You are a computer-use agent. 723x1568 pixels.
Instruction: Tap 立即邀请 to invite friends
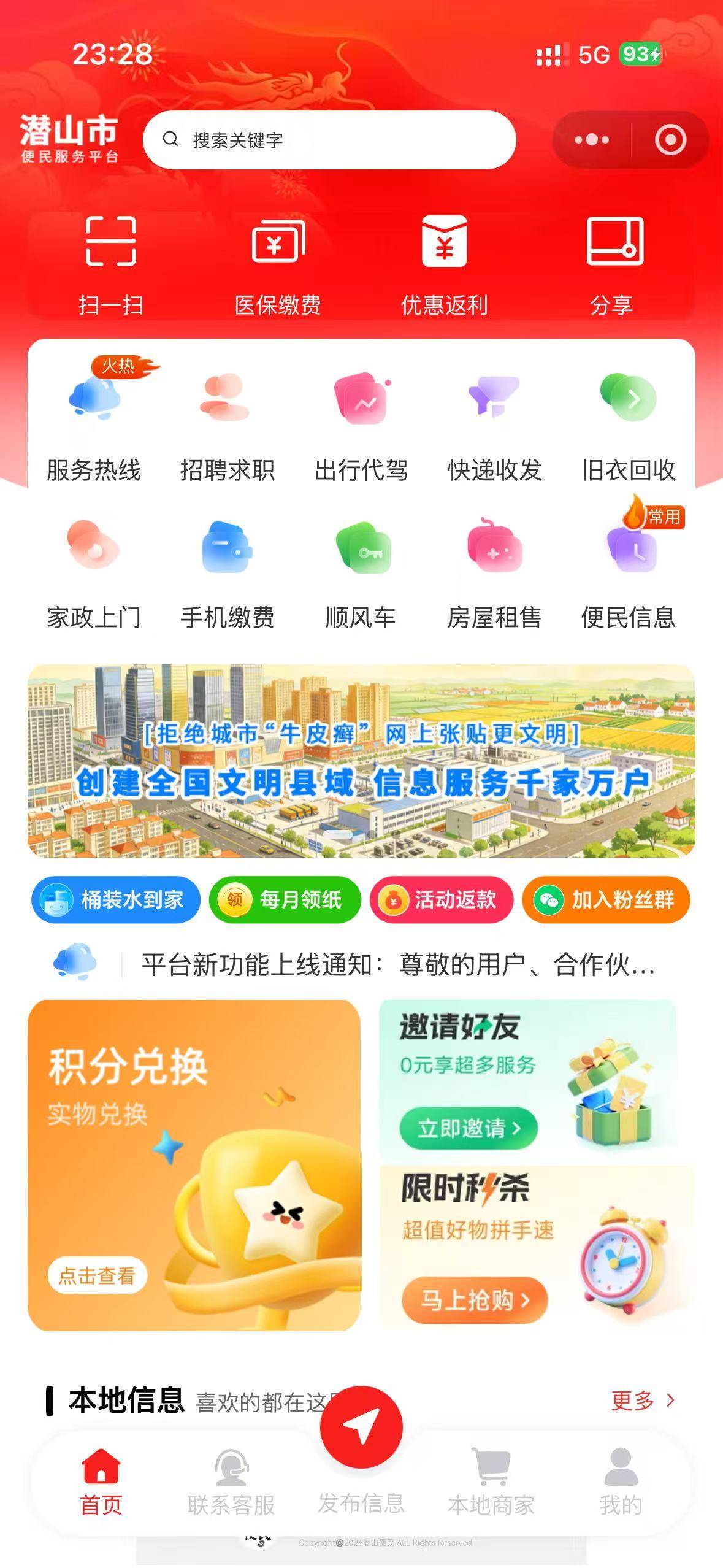tap(469, 1128)
